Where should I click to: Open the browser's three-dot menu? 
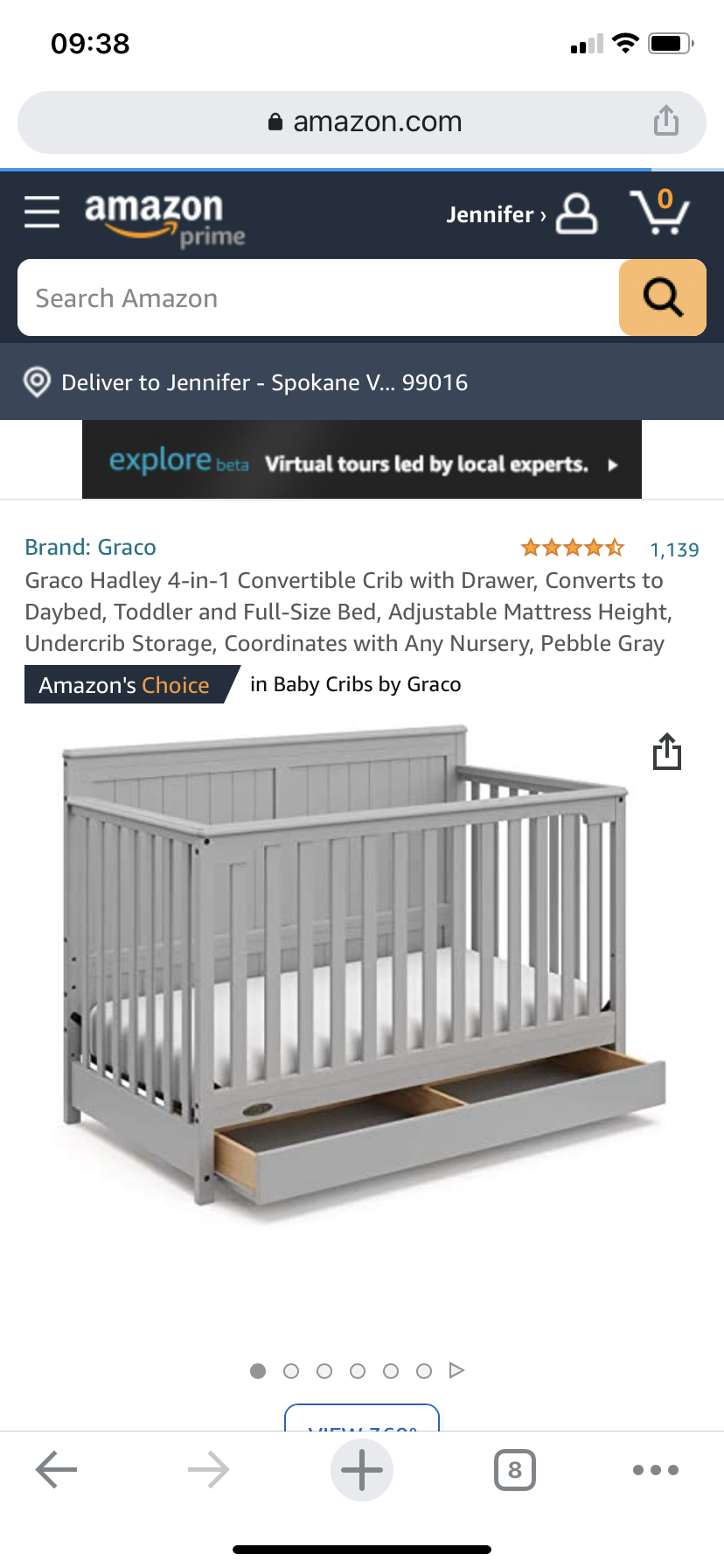coord(656,1470)
